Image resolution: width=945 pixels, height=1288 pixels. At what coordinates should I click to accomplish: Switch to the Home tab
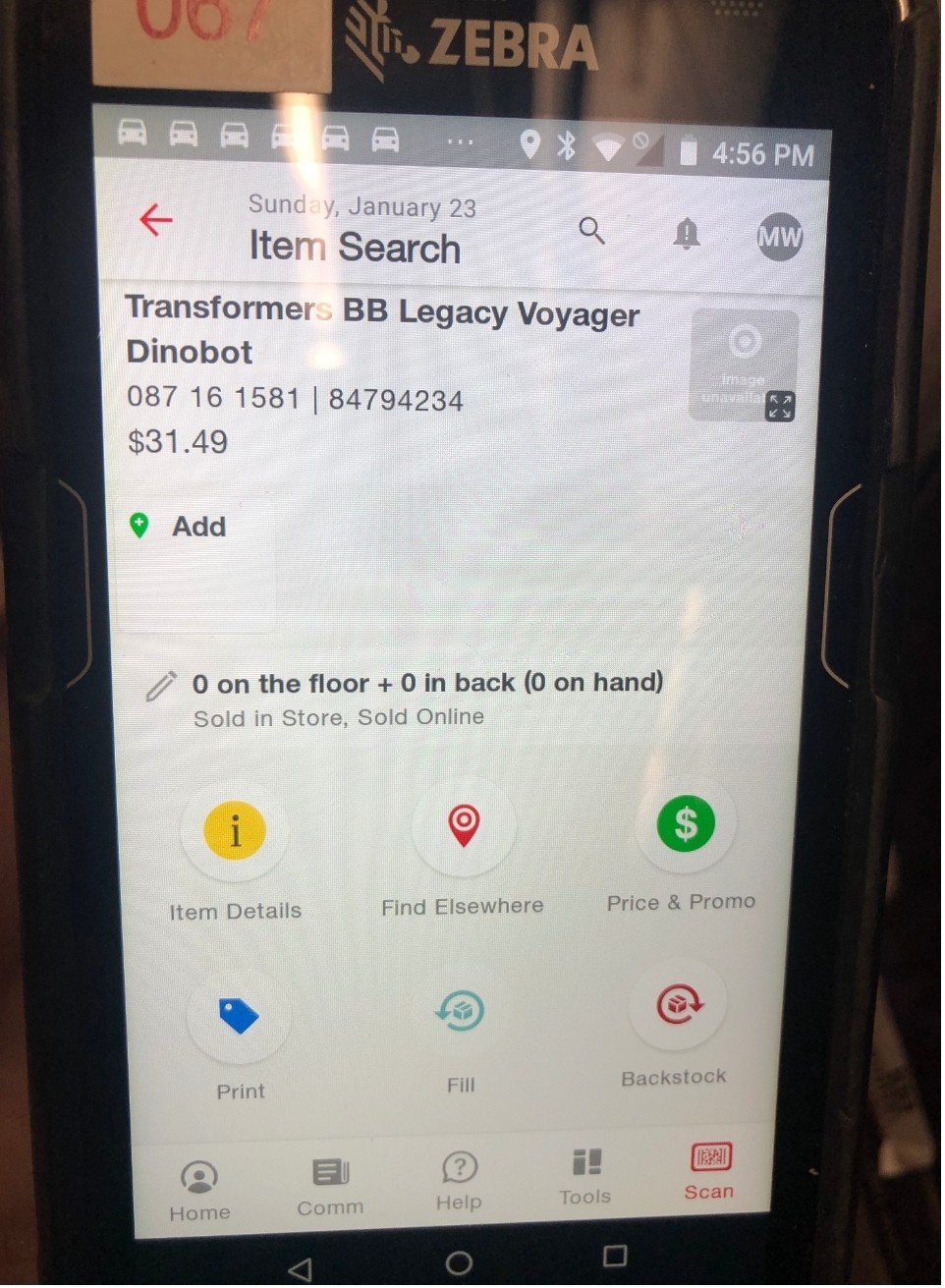(199, 1189)
